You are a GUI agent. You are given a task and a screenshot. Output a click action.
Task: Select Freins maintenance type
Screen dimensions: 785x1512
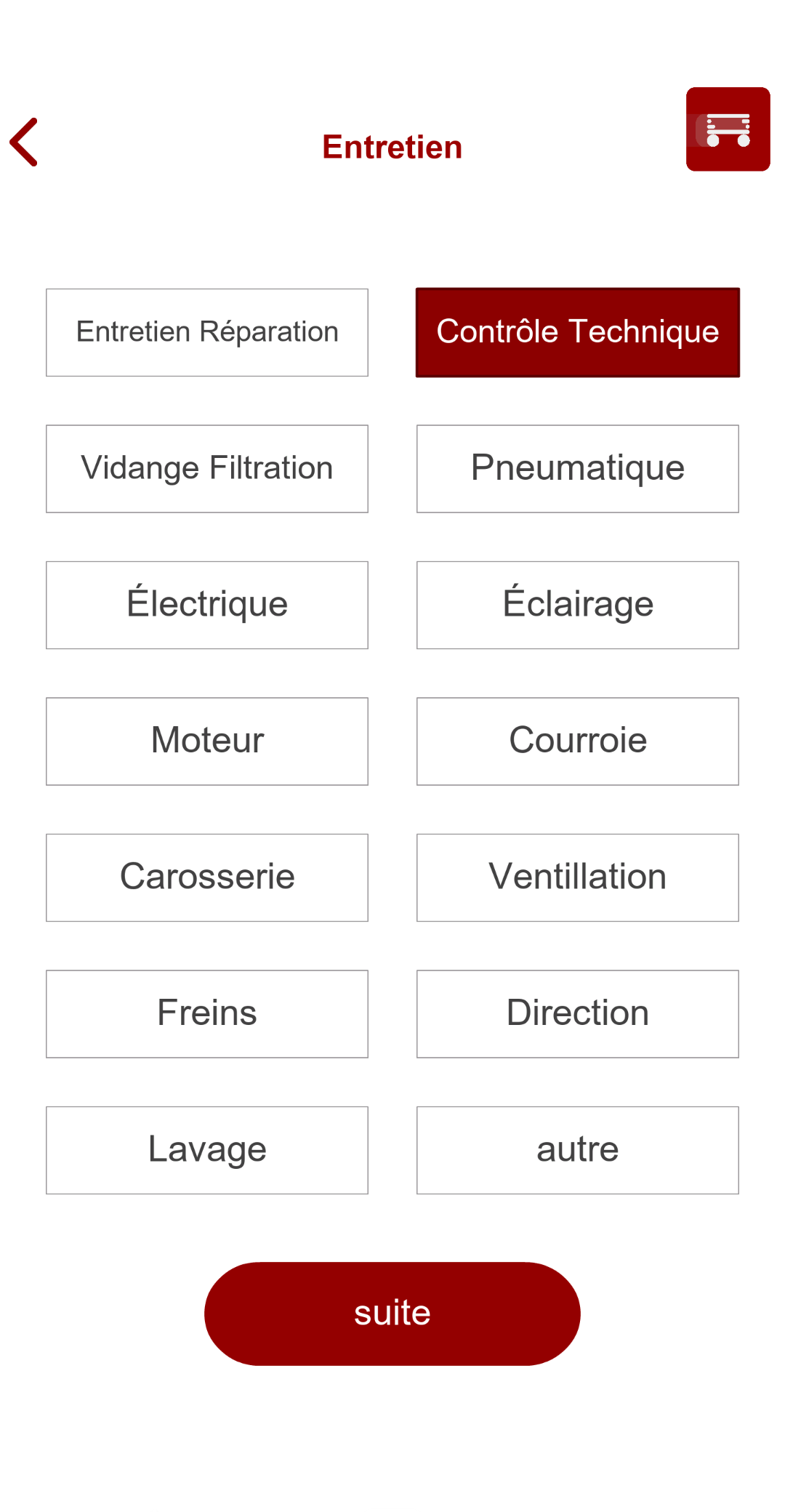[x=207, y=1014]
